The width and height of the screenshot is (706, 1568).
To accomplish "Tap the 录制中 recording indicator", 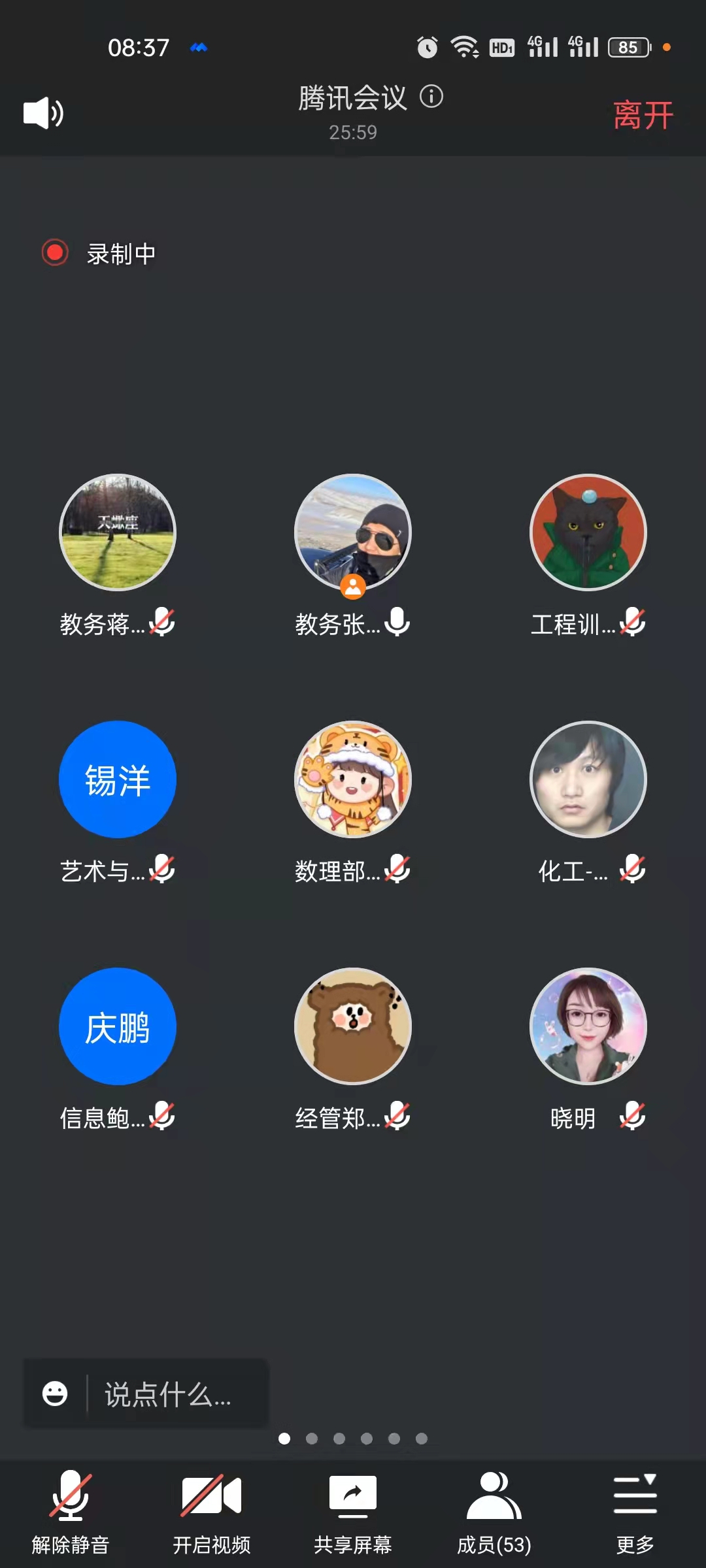I will click(99, 253).
